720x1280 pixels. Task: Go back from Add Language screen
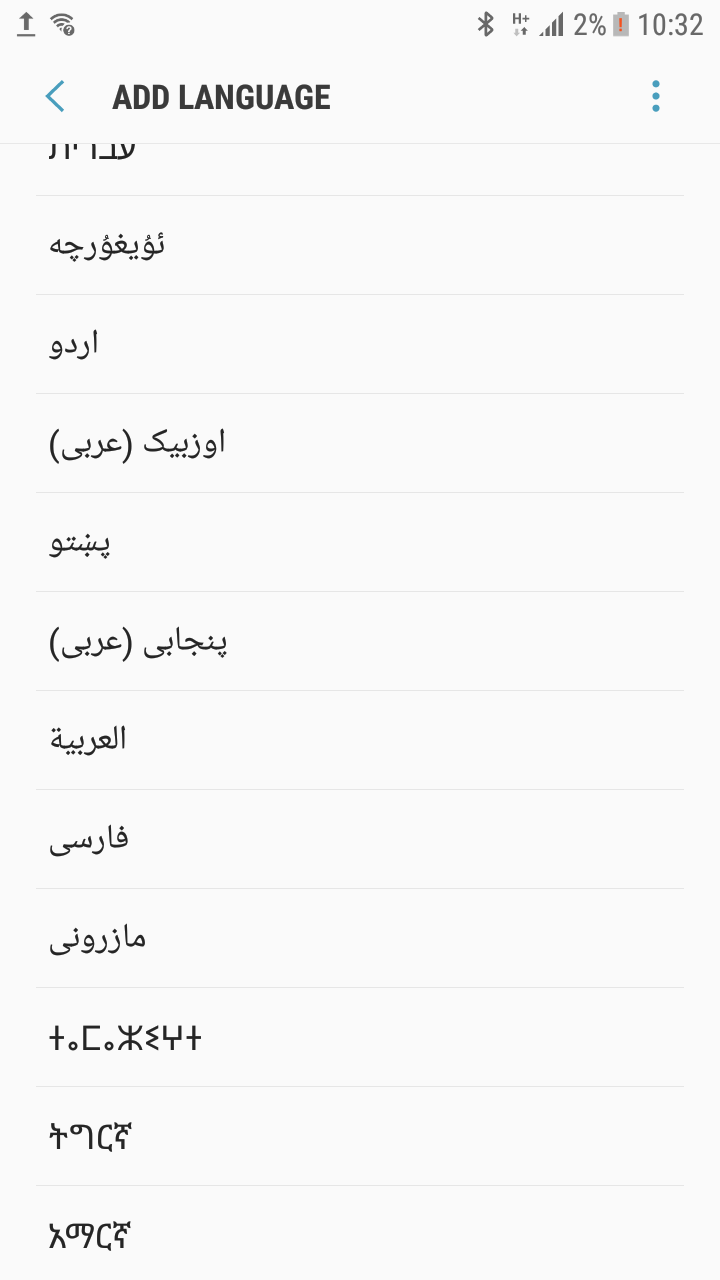tap(55, 97)
